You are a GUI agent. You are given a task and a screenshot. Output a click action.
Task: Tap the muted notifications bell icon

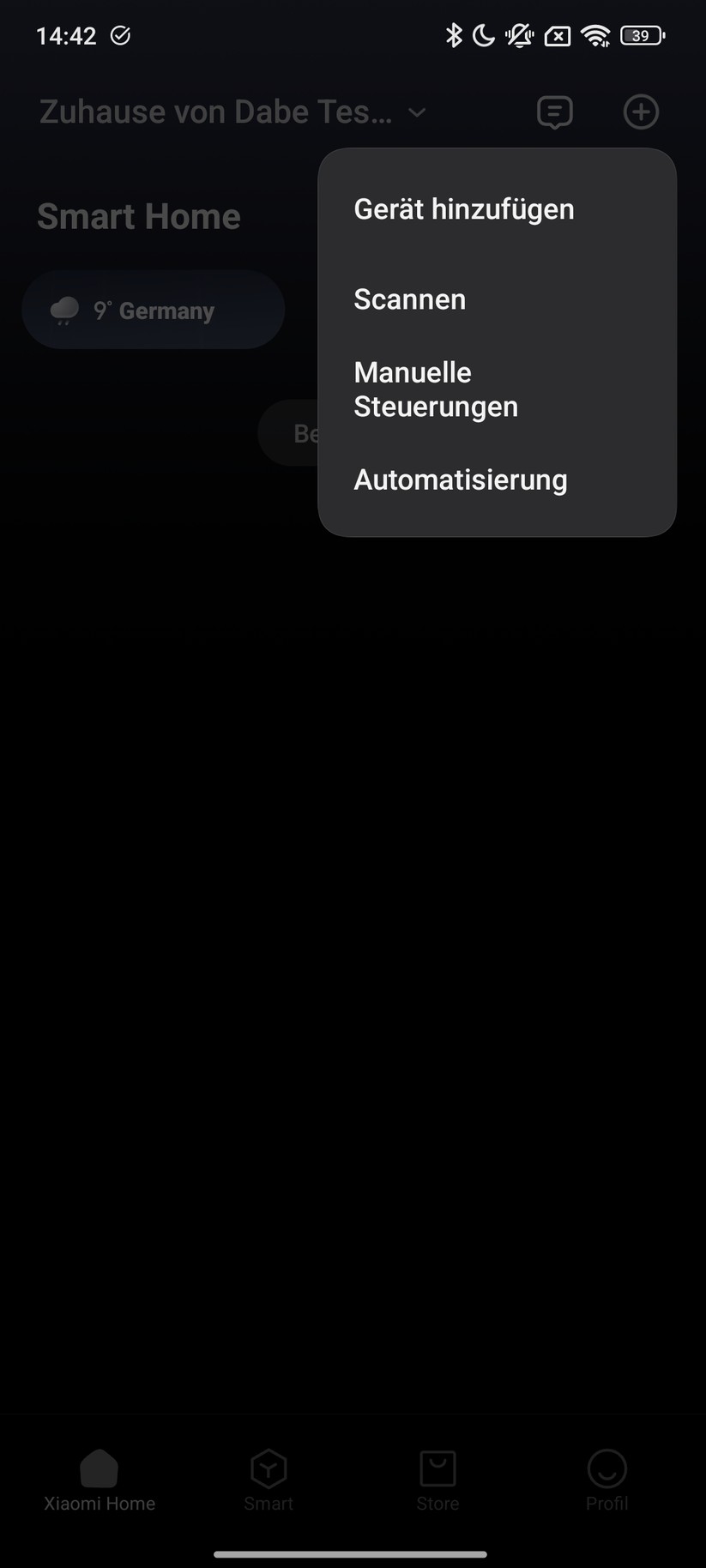pos(521,35)
